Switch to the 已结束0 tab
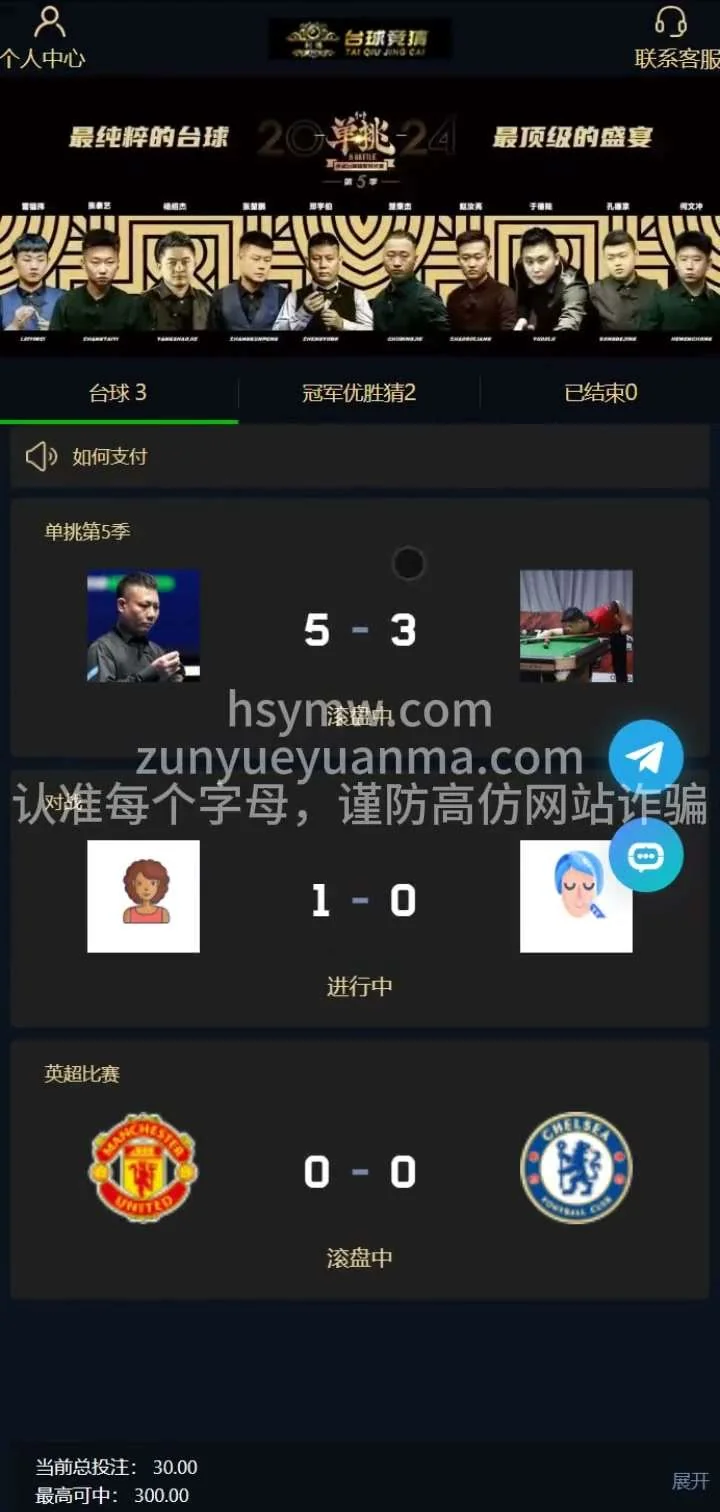Image resolution: width=720 pixels, height=1512 pixels. pyautogui.click(x=600, y=393)
